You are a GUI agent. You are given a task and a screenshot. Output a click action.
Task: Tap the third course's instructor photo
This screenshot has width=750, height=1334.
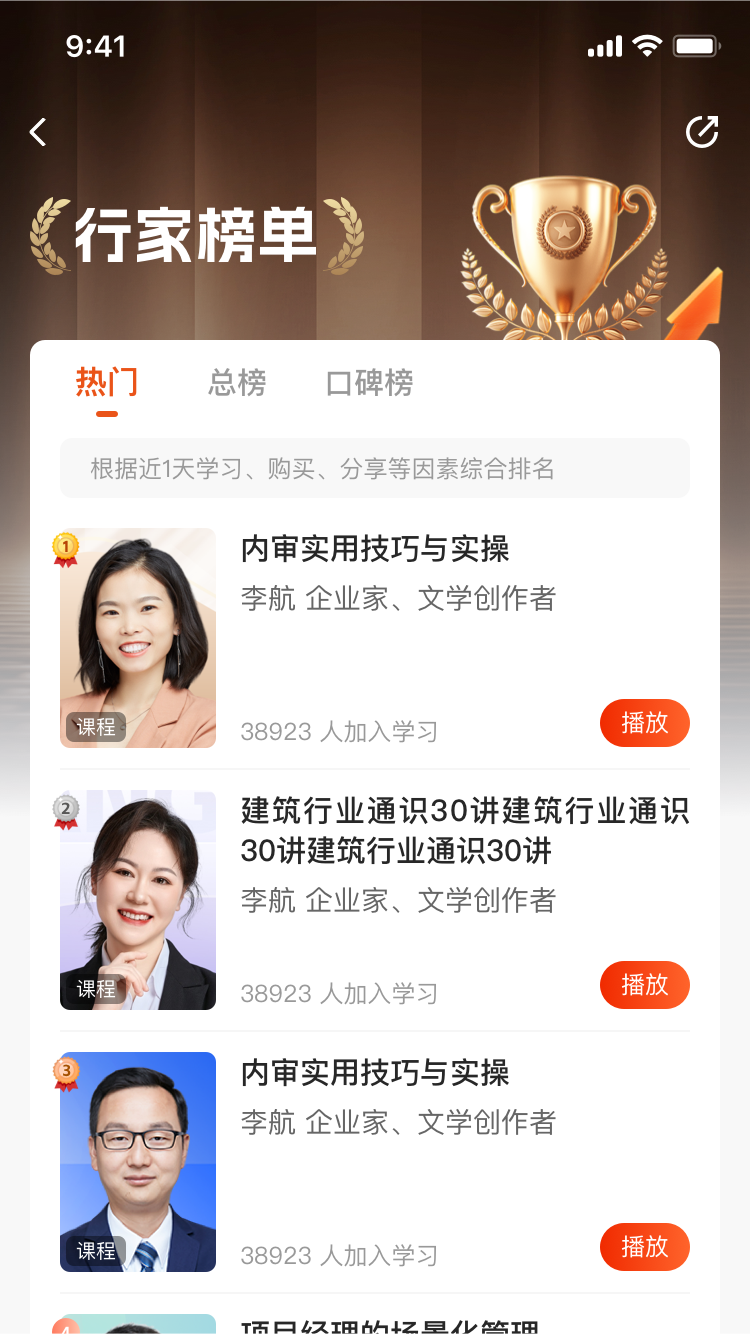(138, 1161)
